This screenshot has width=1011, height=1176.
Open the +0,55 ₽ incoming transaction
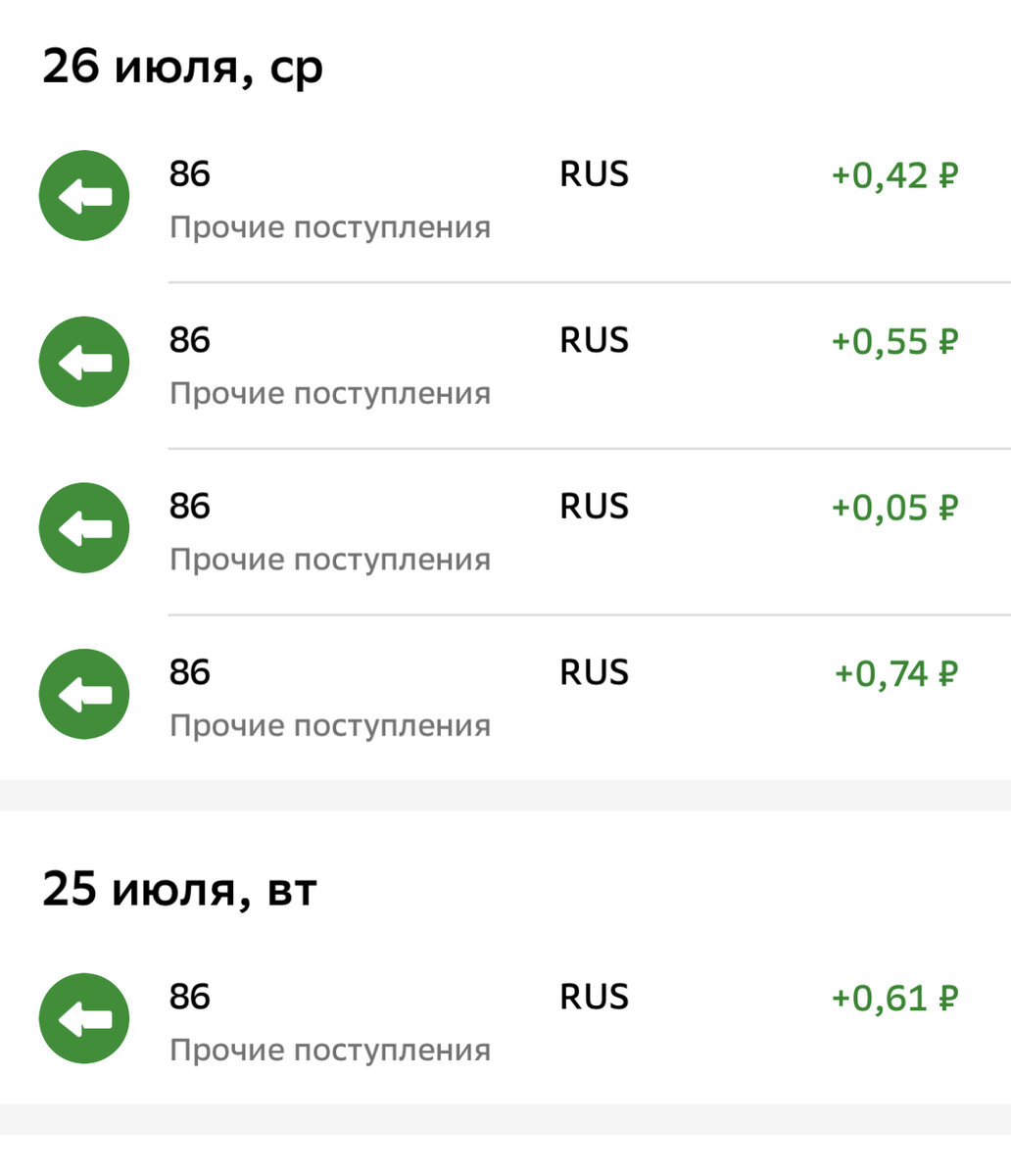click(x=505, y=366)
